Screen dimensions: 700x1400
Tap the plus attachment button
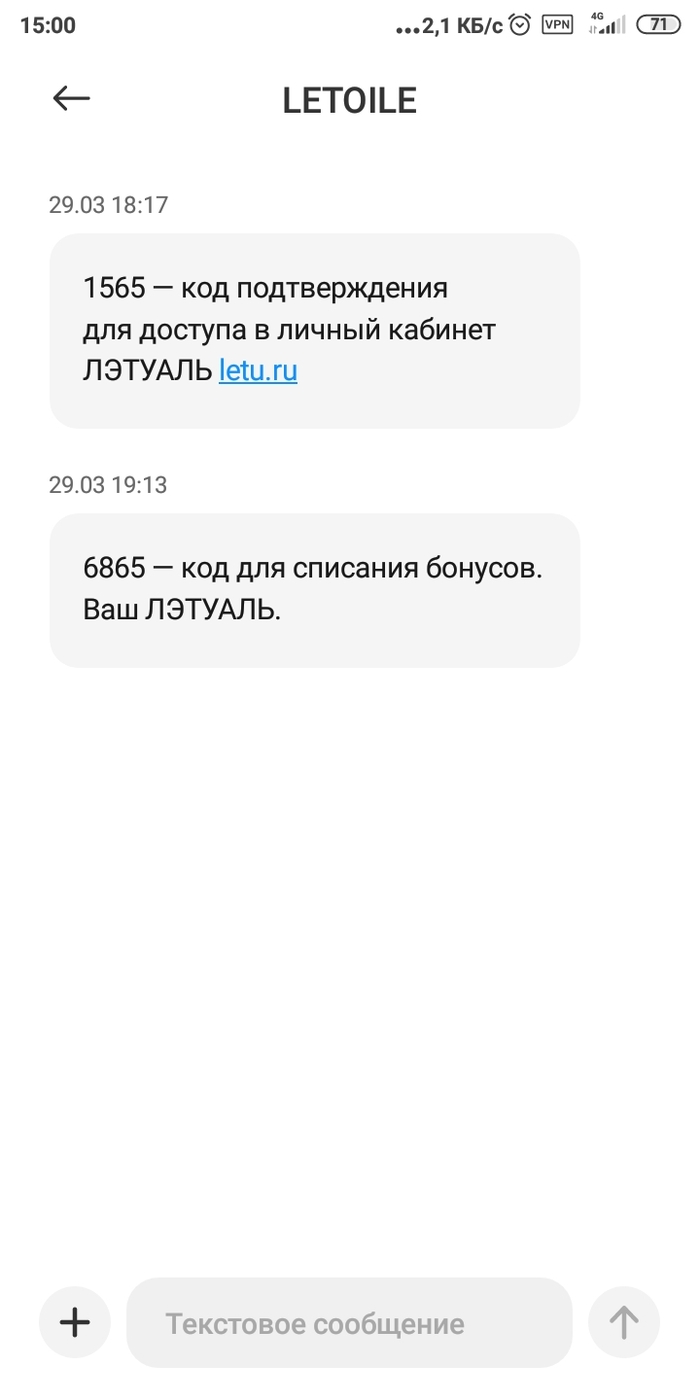pos(75,1322)
